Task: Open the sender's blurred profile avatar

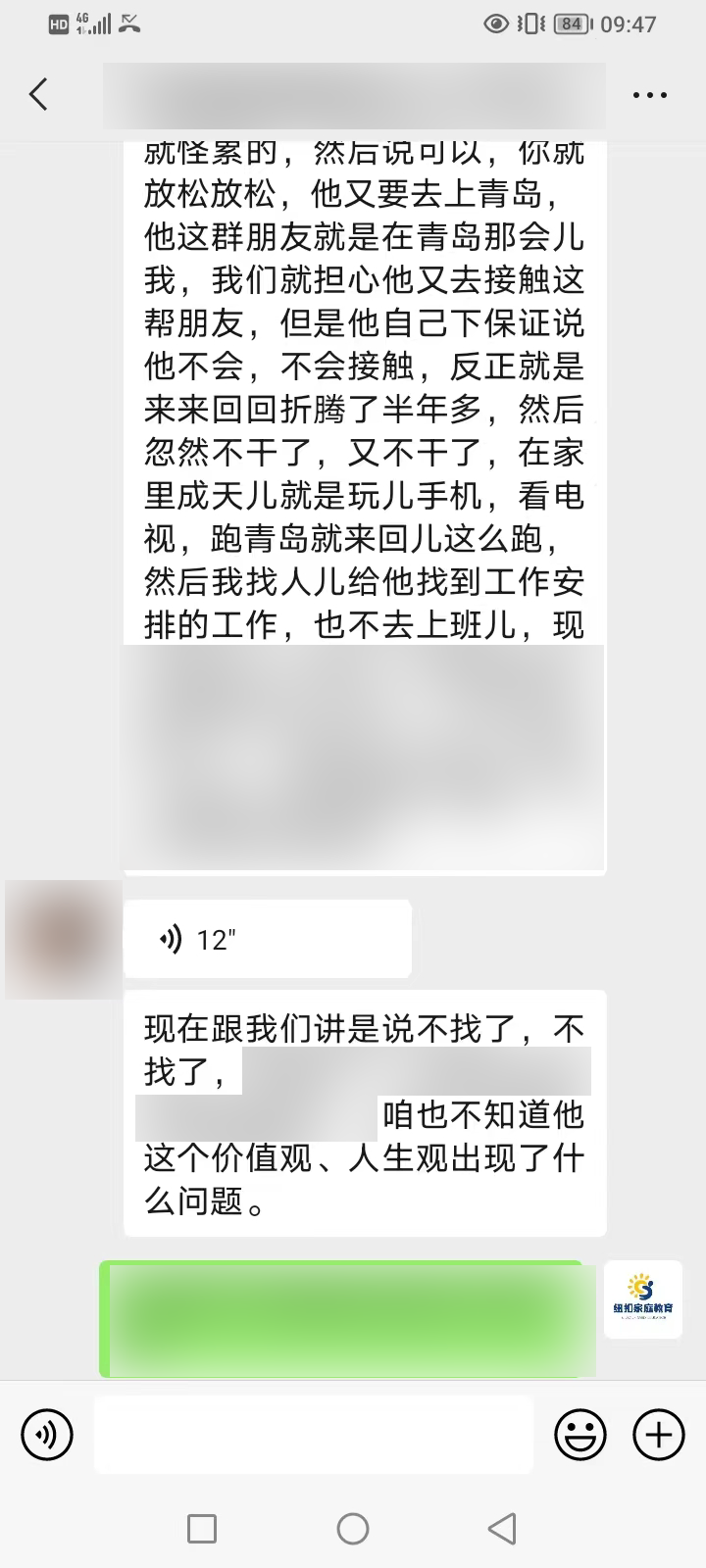Action: [x=63, y=939]
